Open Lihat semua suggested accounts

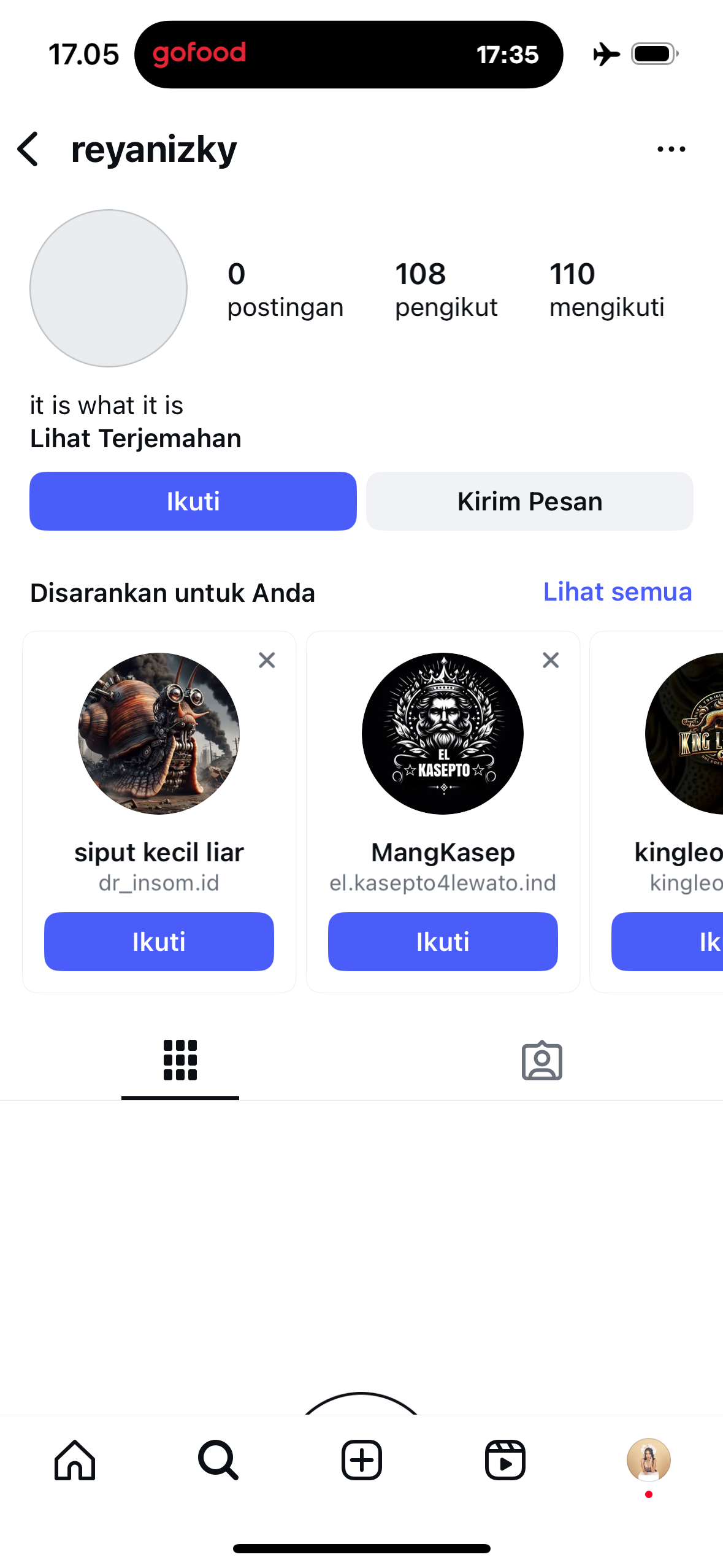[617, 592]
